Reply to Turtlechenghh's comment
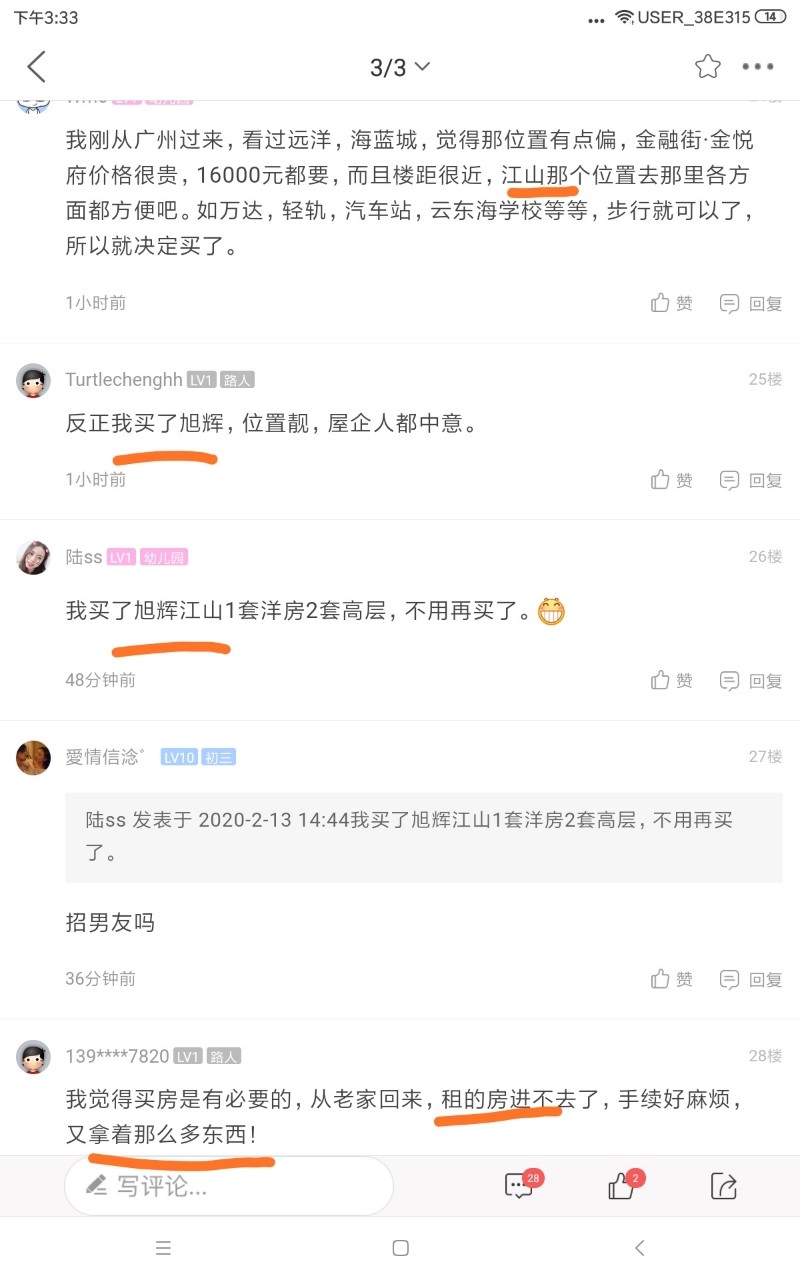 pos(752,480)
